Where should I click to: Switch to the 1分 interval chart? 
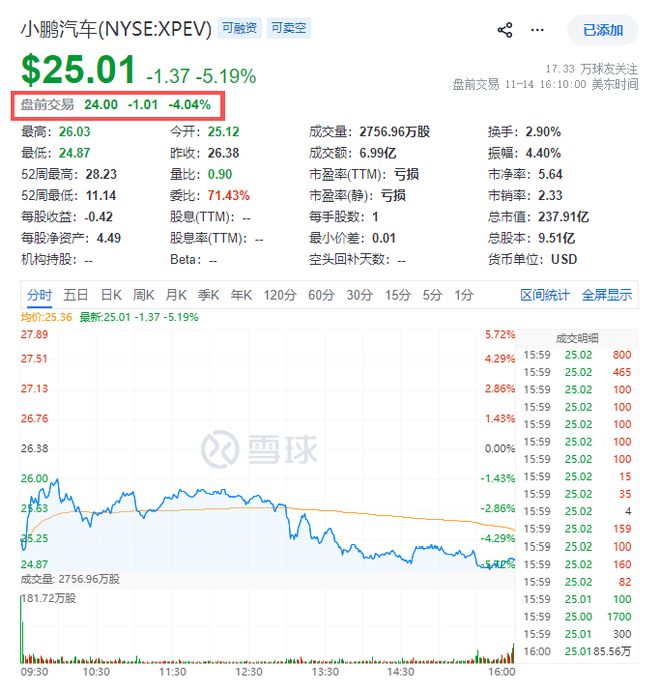(464, 295)
